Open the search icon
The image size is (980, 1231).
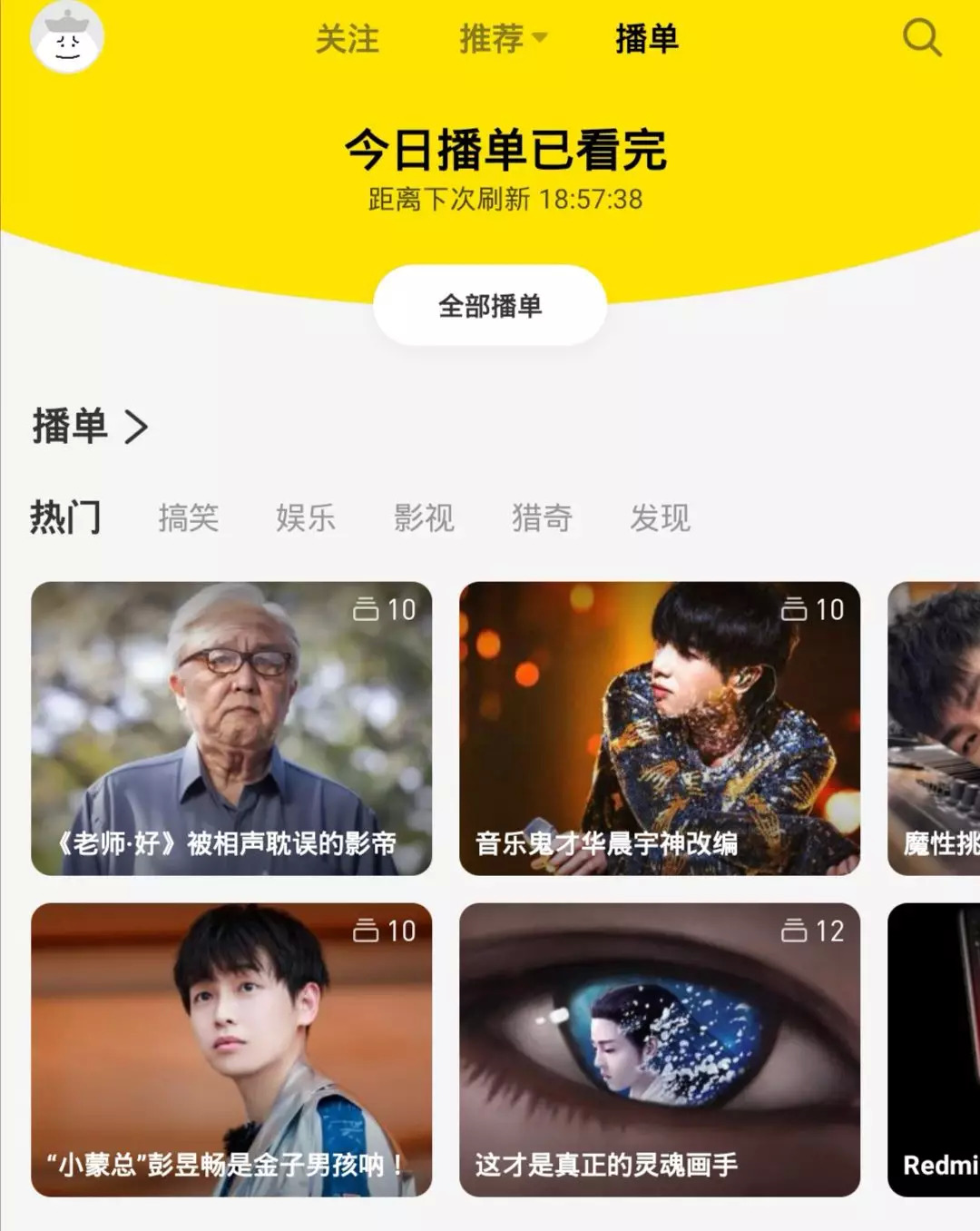click(x=922, y=38)
